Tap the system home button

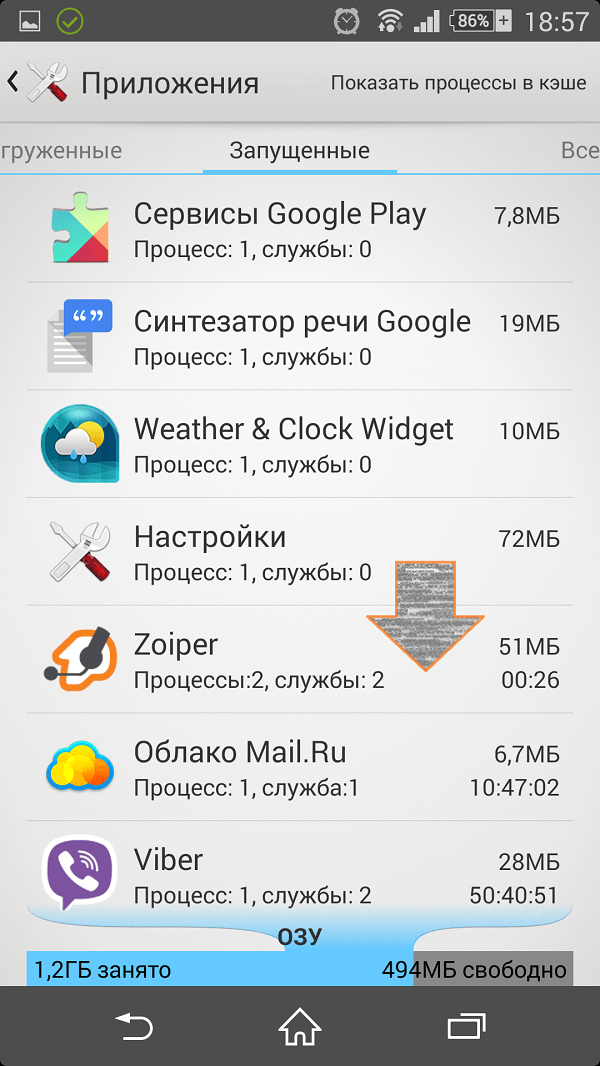point(300,1026)
